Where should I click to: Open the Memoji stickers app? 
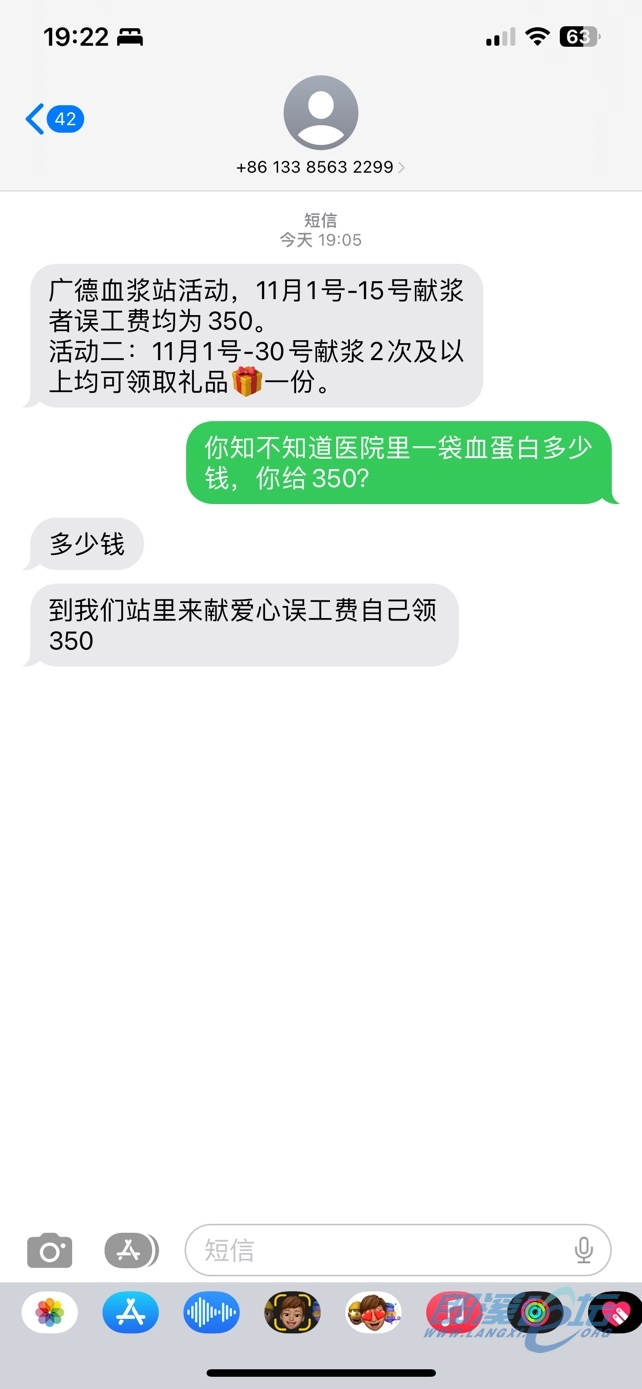[x=373, y=1312]
